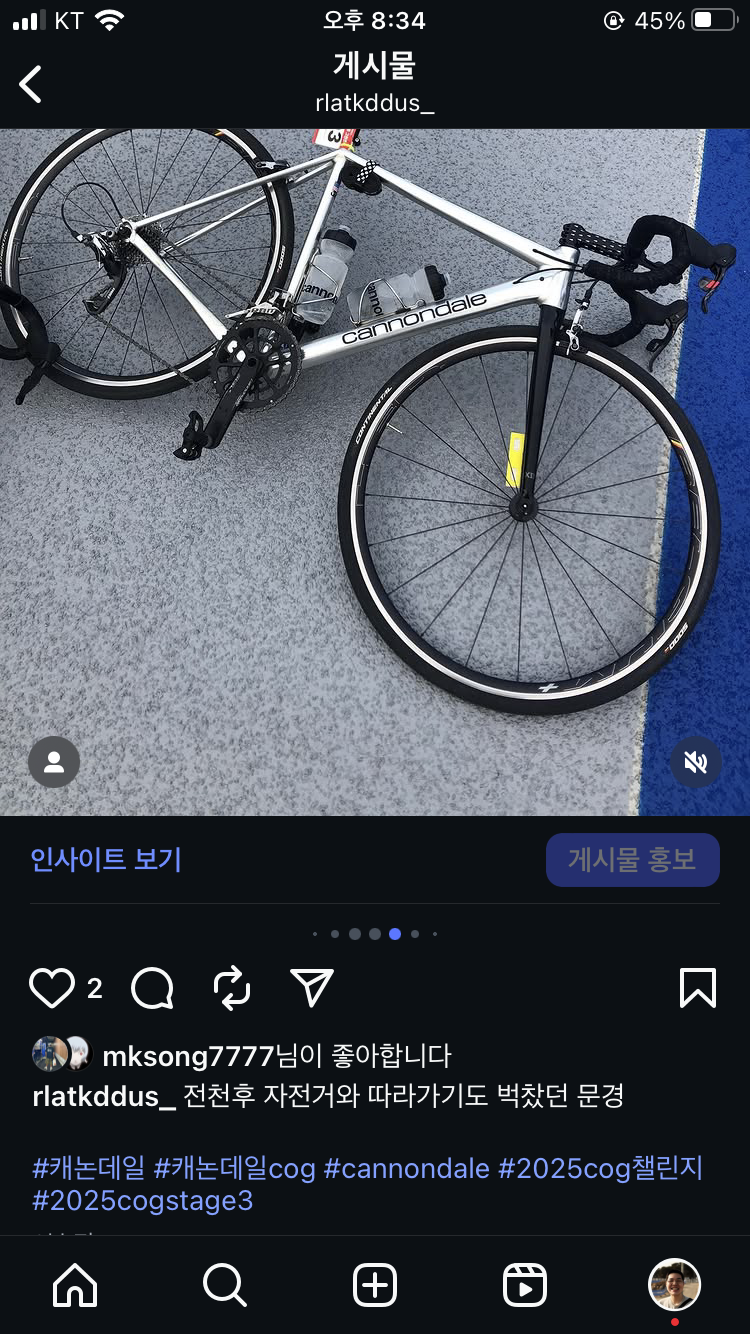Like the post with the heart icon
750x1334 pixels.
coord(52,989)
